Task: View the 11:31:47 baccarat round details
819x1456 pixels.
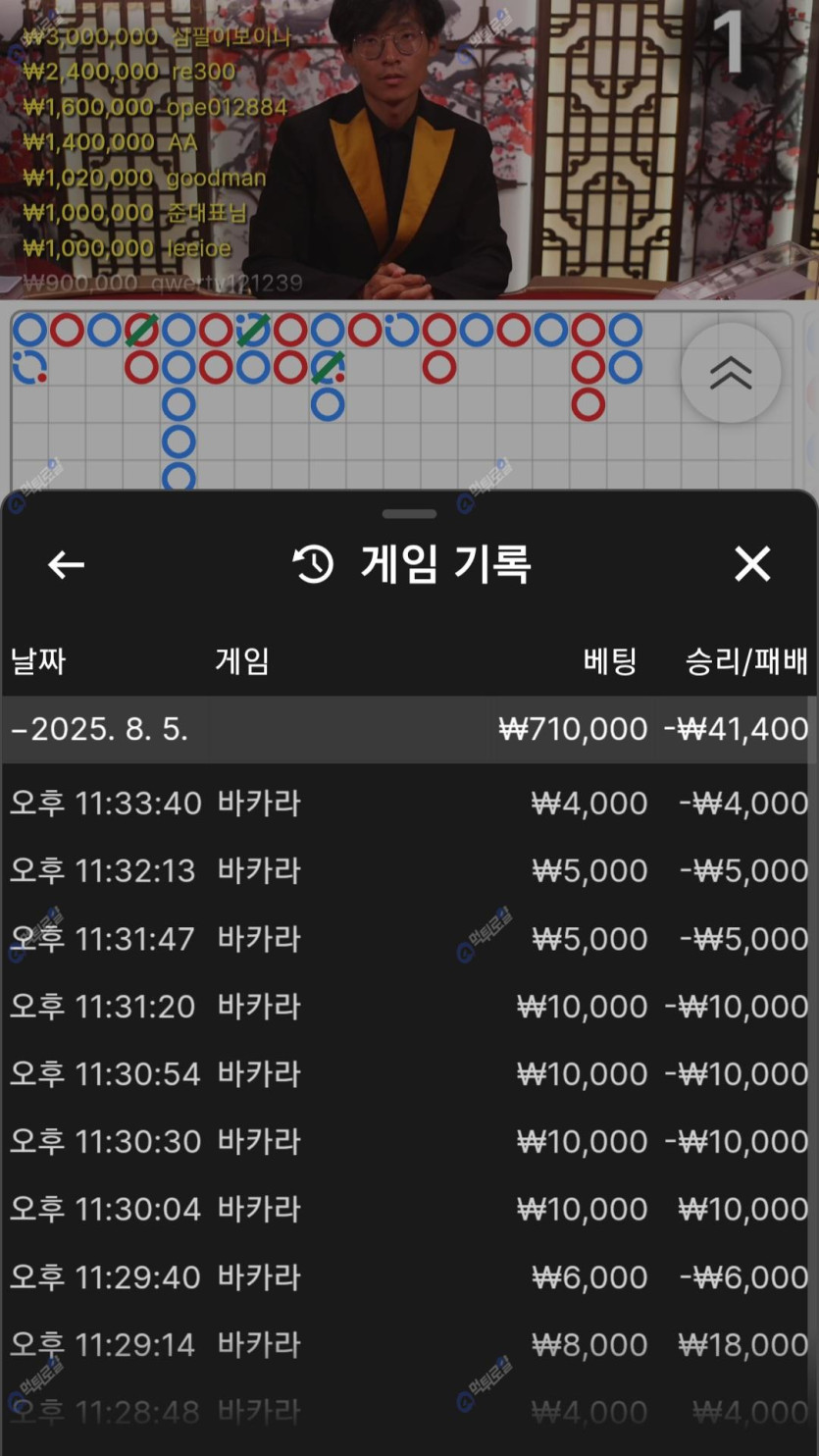Action: click(x=409, y=939)
